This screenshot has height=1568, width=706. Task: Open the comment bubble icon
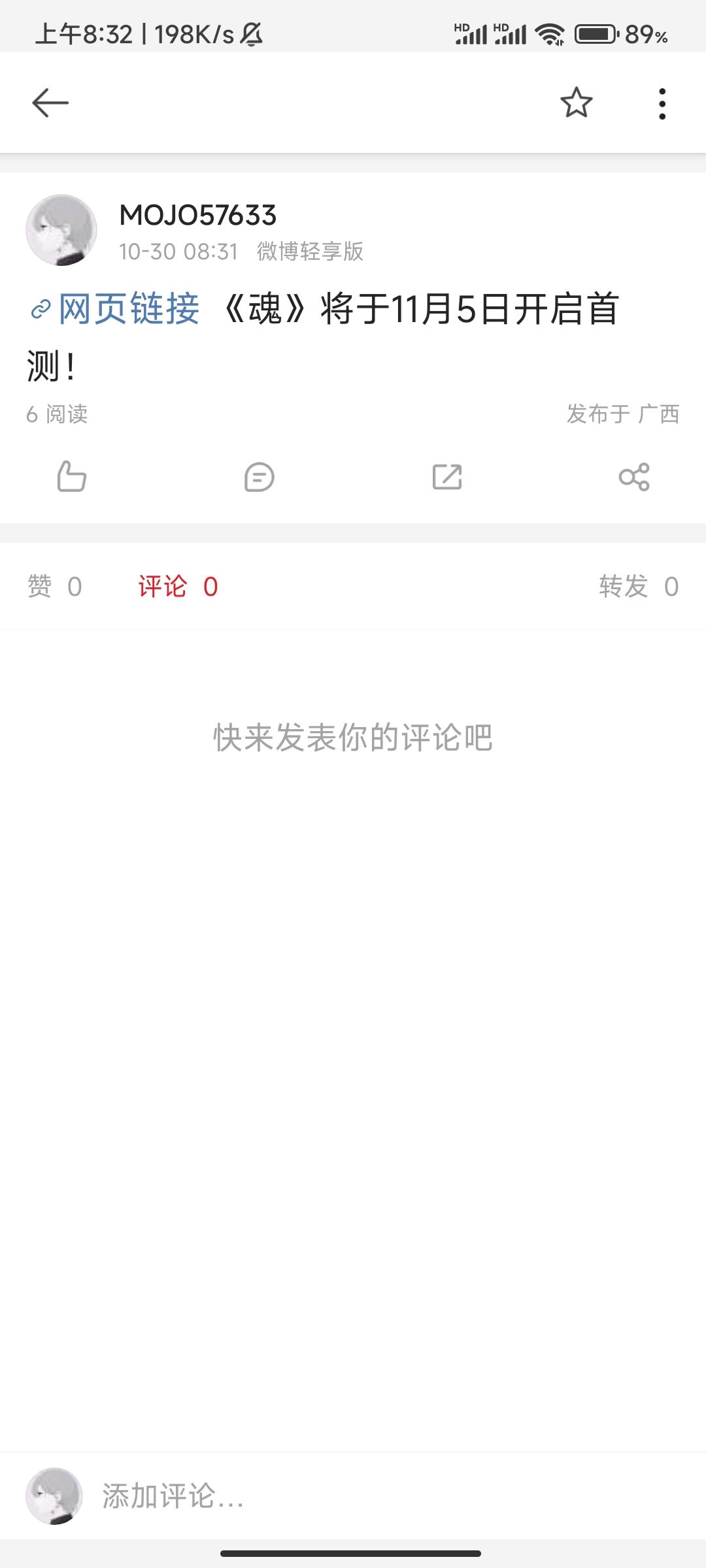tap(259, 478)
